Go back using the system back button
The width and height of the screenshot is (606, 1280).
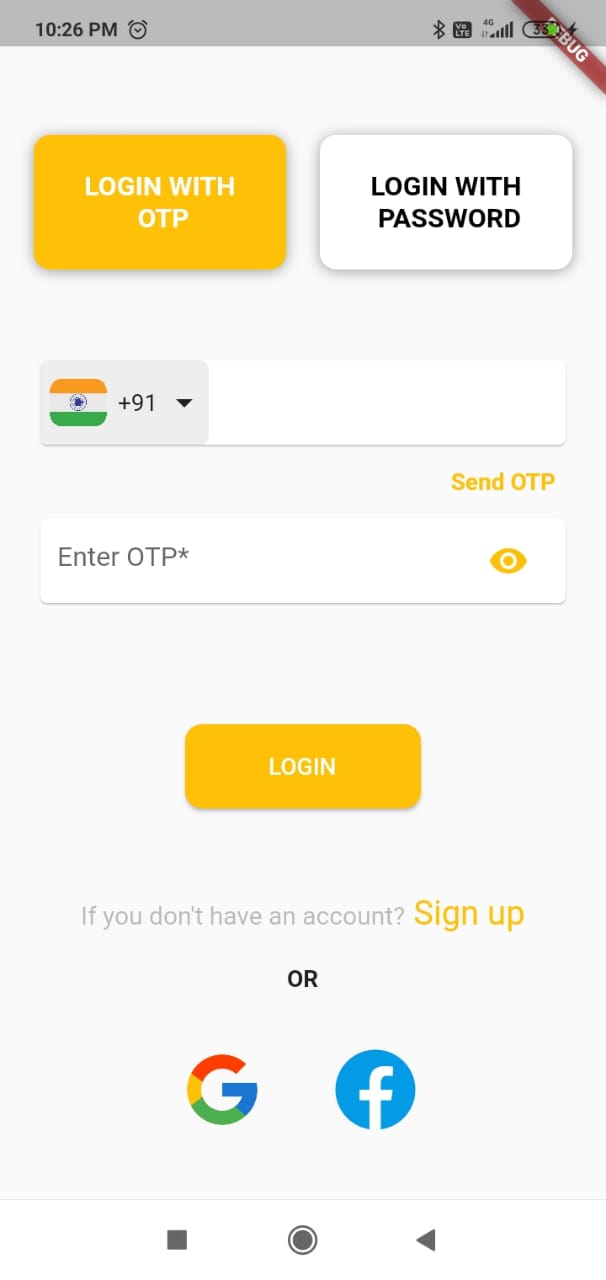tap(426, 1240)
